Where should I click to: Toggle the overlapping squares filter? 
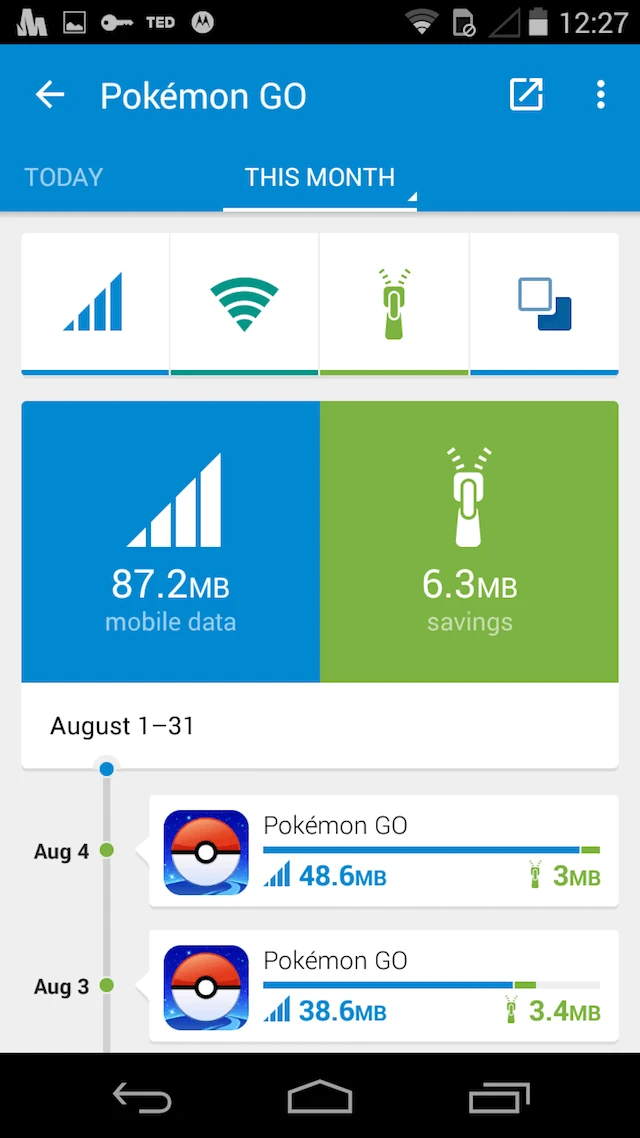(544, 303)
